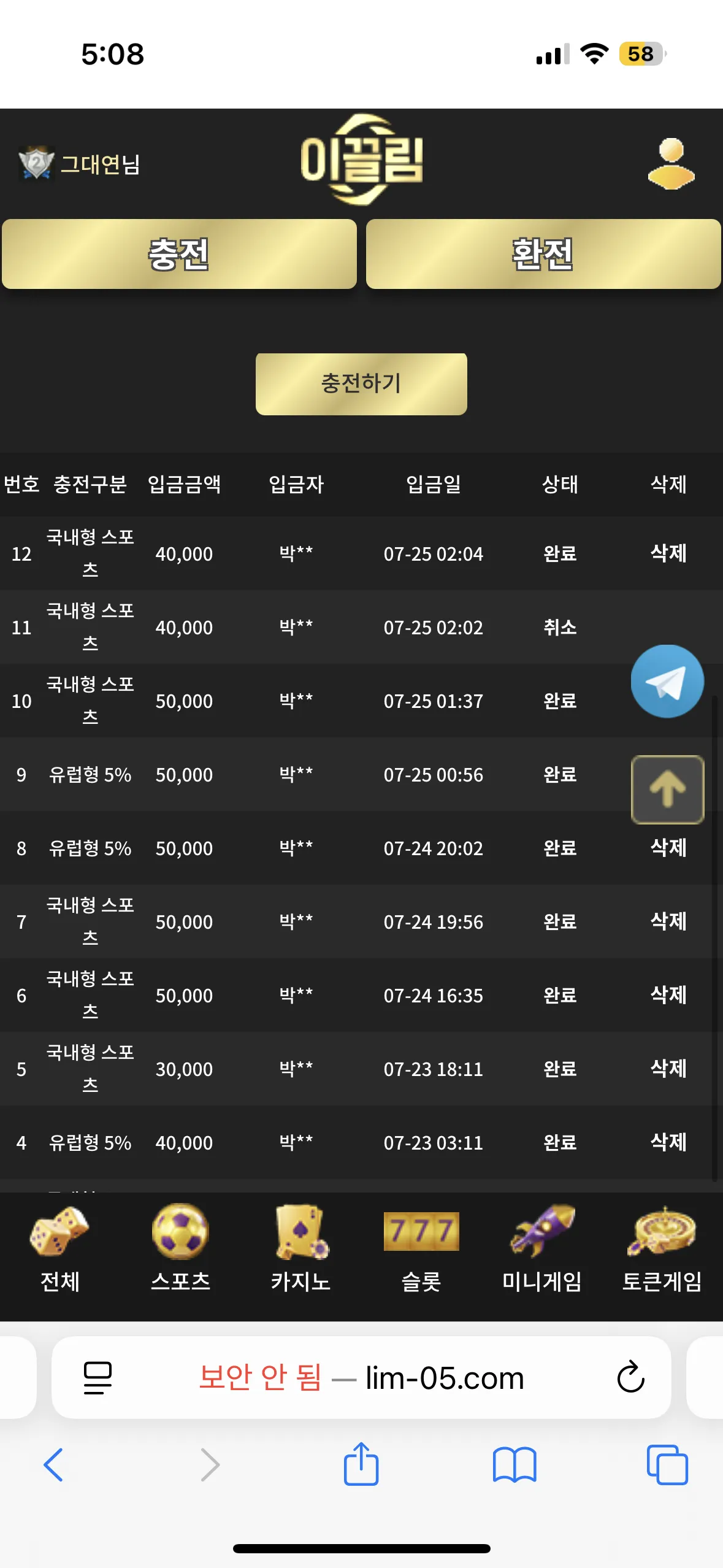This screenshot has height=1568, width=723.
Task: Delete the 07-24 20:02 deposit record
Action: (x=668, y=848)
